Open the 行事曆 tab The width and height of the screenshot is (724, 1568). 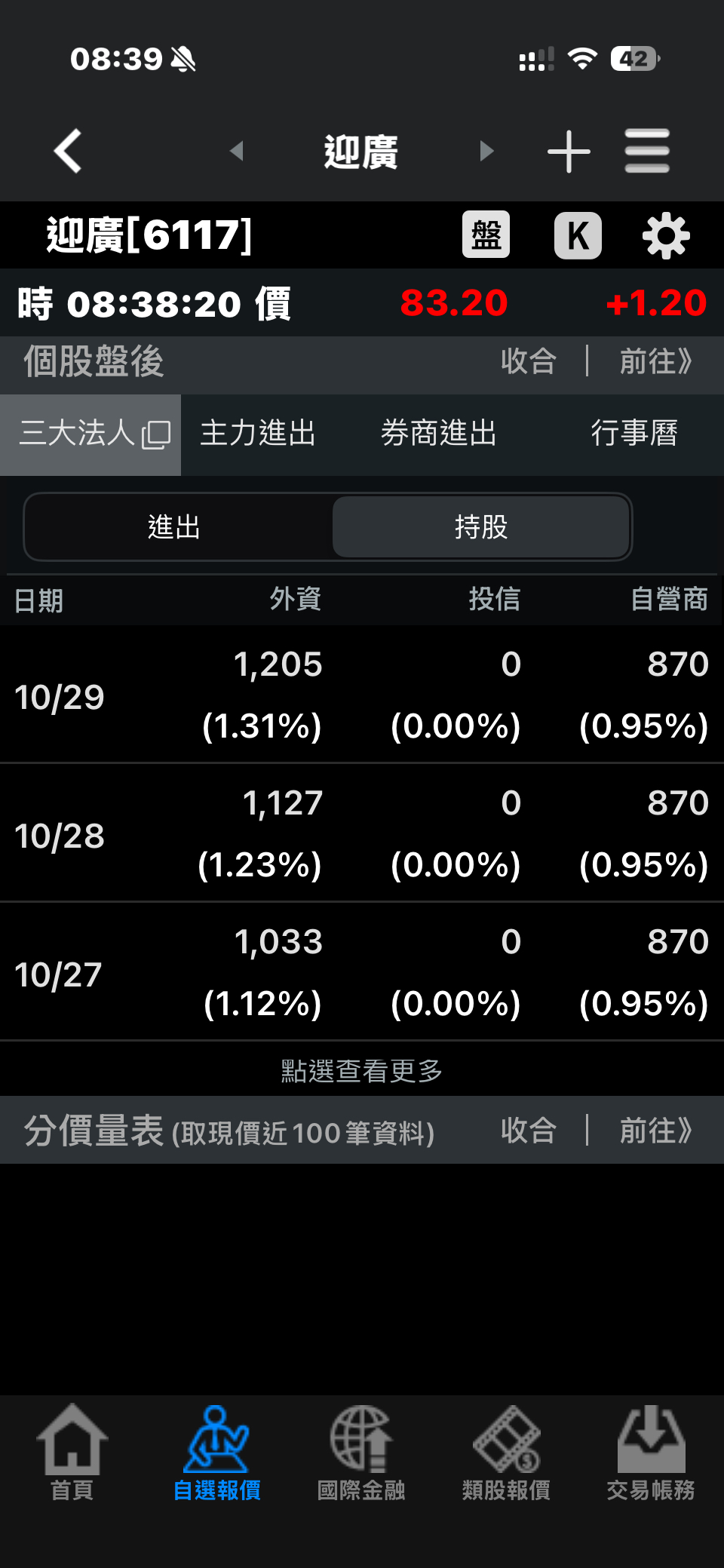tap(633, 434)
